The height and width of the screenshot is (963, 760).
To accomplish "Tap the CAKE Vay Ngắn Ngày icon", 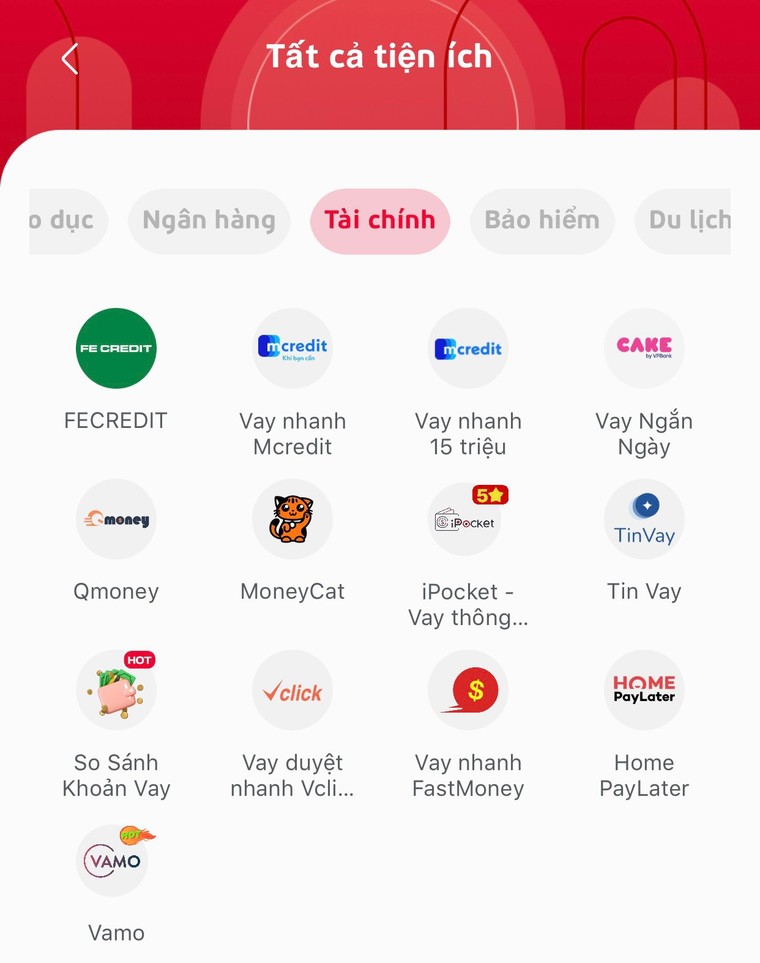I will tap(644, 348).
